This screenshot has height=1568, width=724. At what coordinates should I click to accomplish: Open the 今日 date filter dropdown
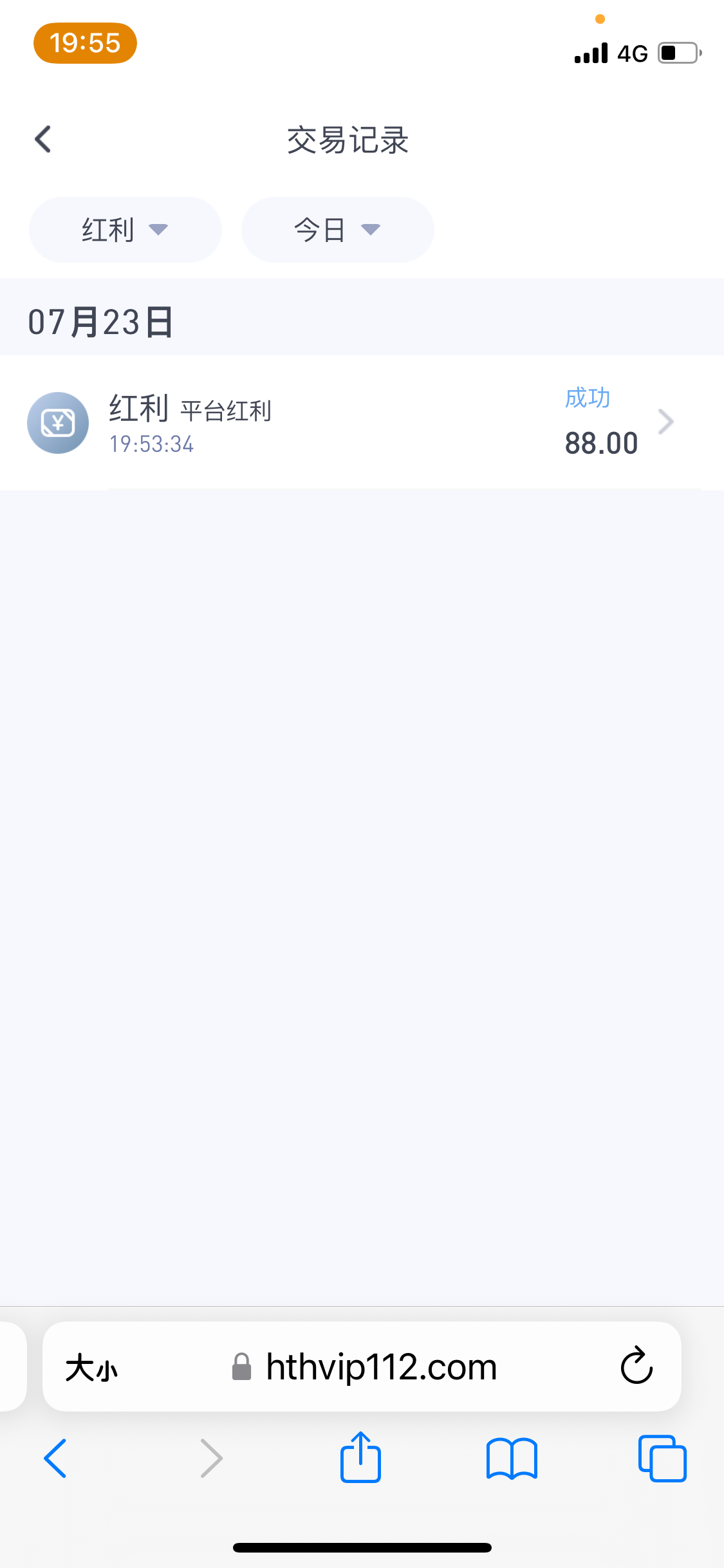(337, 230)
